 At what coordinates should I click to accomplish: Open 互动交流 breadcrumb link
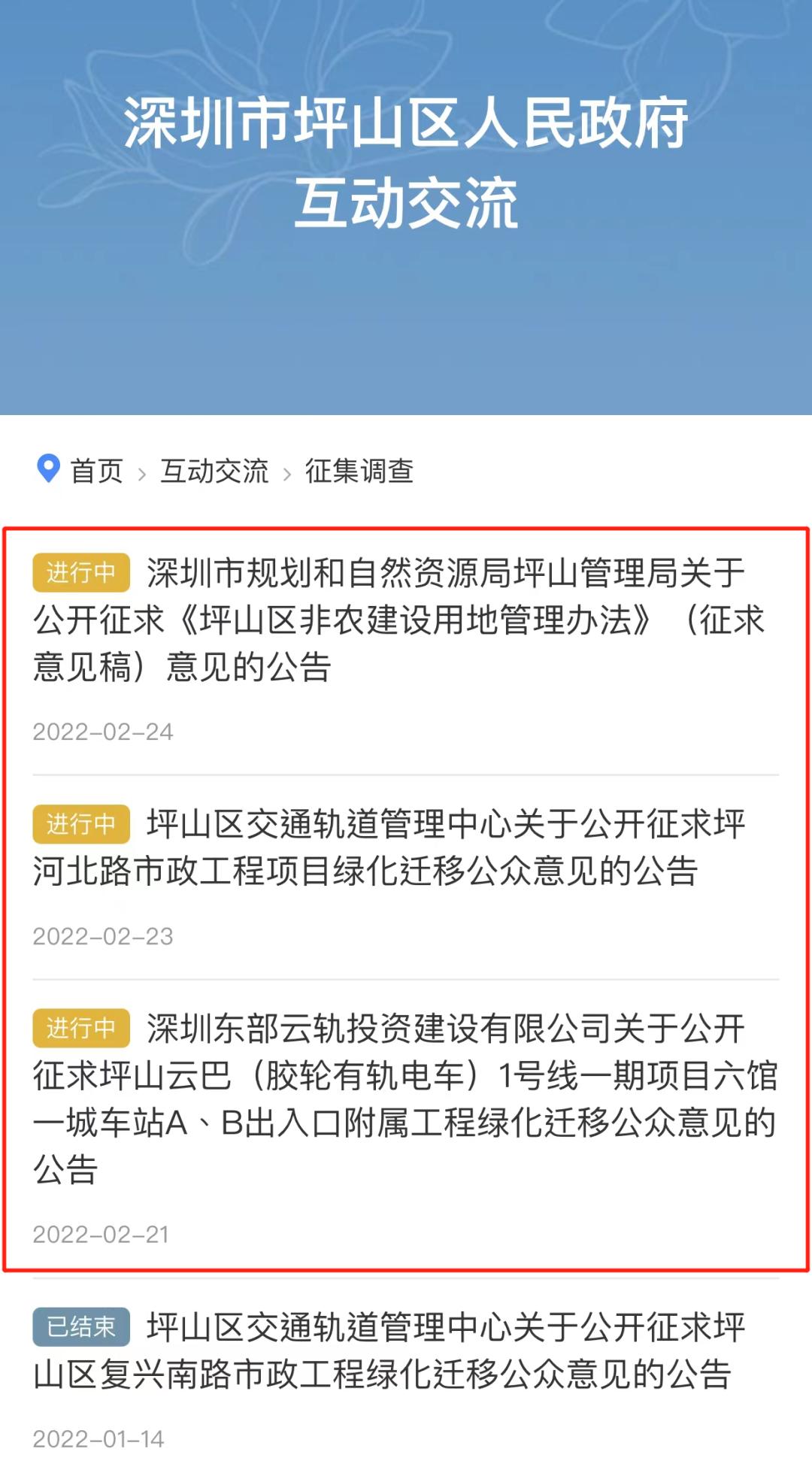pyautogui.click(x=214, y=471)
